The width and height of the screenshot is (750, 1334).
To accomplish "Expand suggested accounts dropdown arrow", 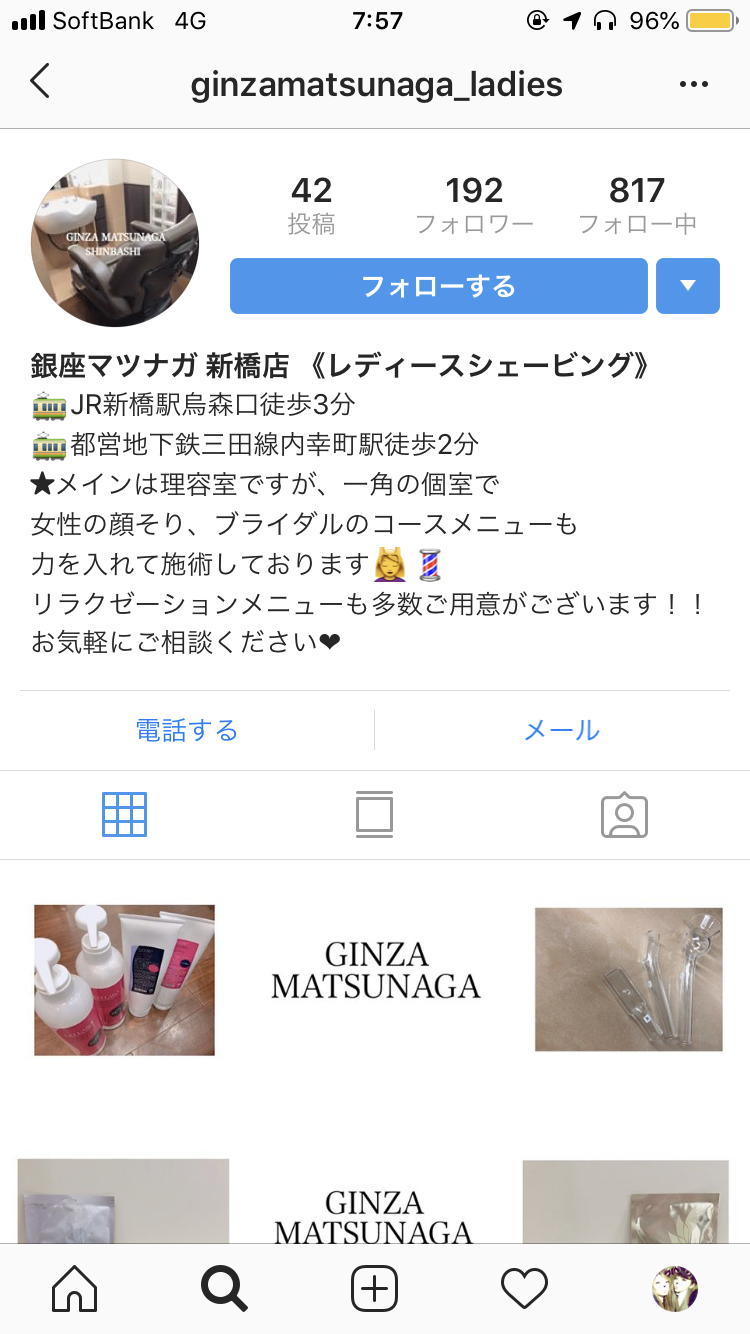I will point(688,286).
